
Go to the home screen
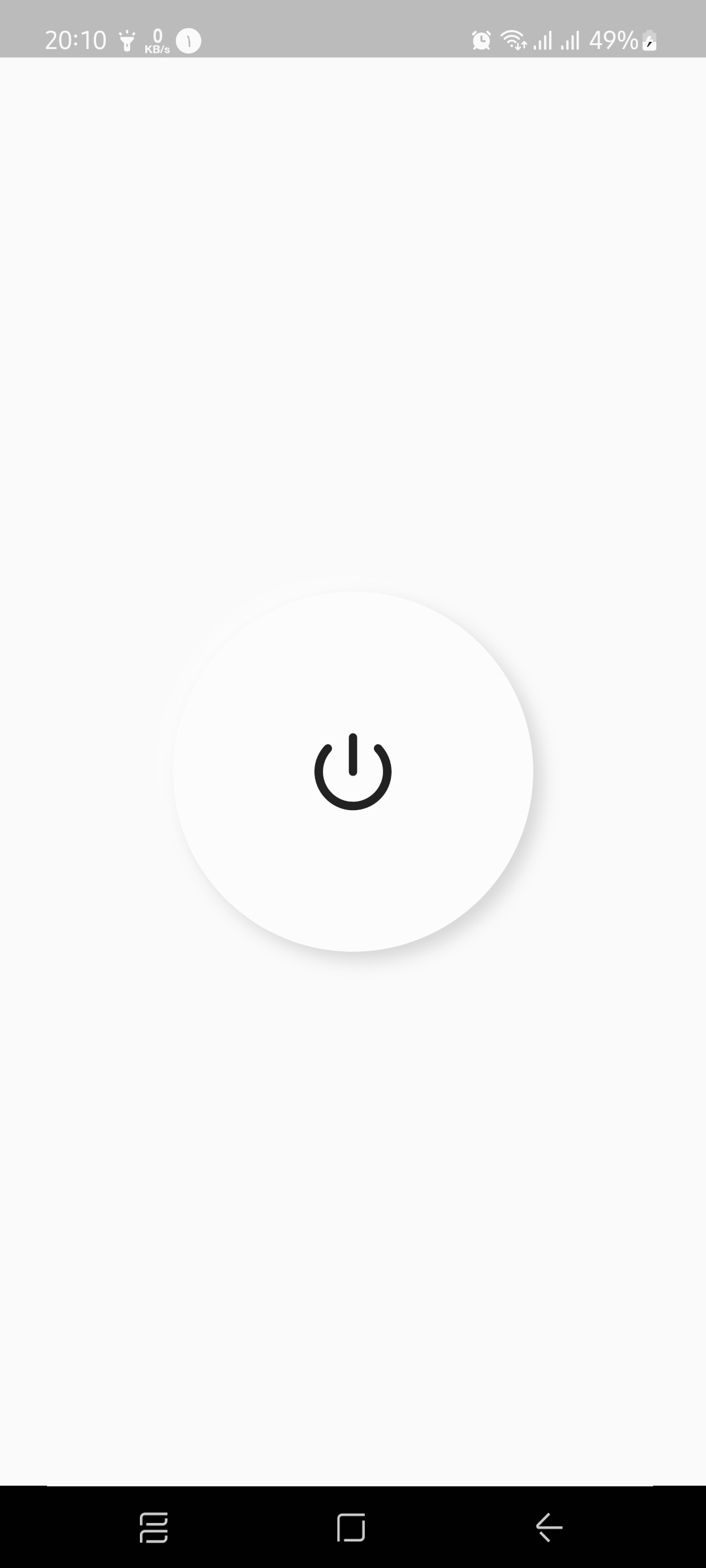coord(351,1527)
